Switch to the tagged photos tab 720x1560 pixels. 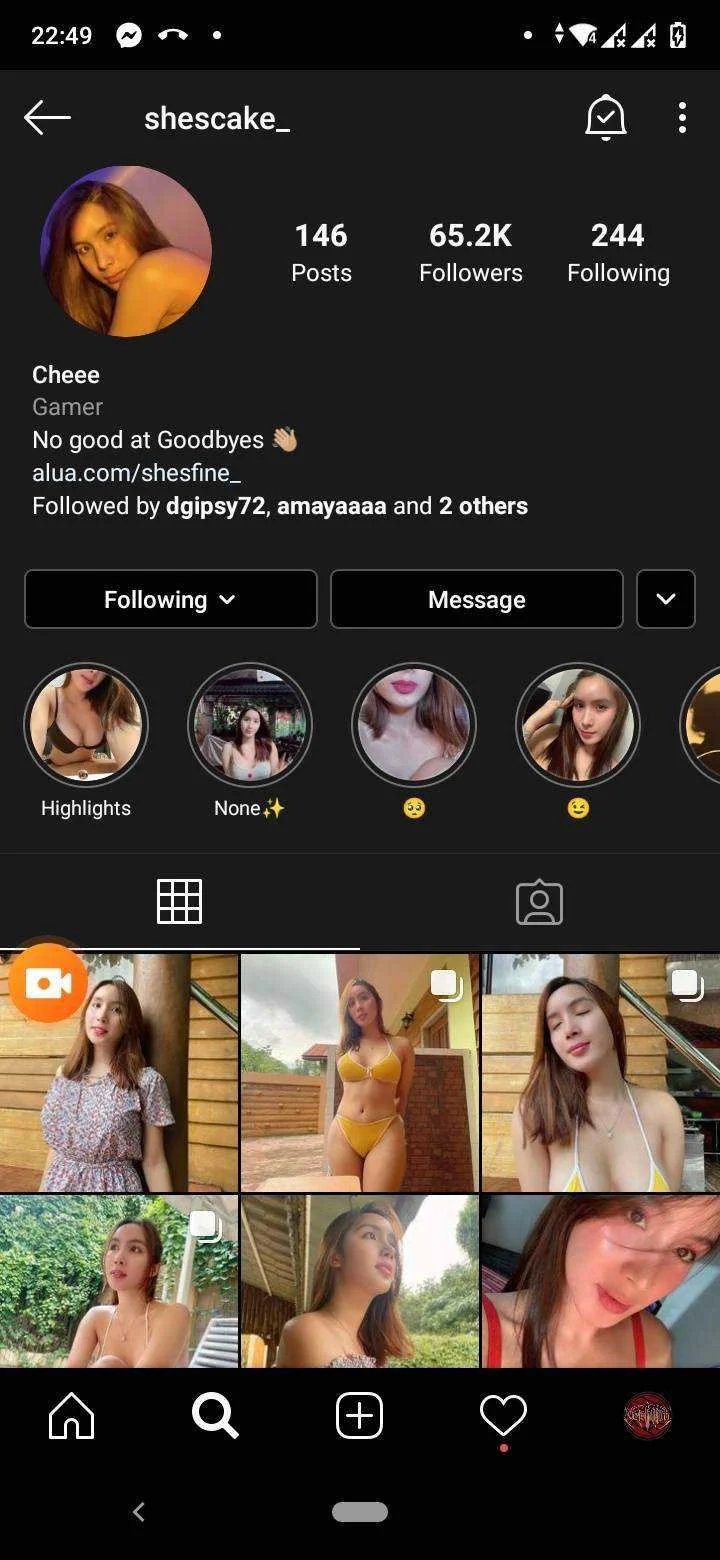(x=539, y=901)
